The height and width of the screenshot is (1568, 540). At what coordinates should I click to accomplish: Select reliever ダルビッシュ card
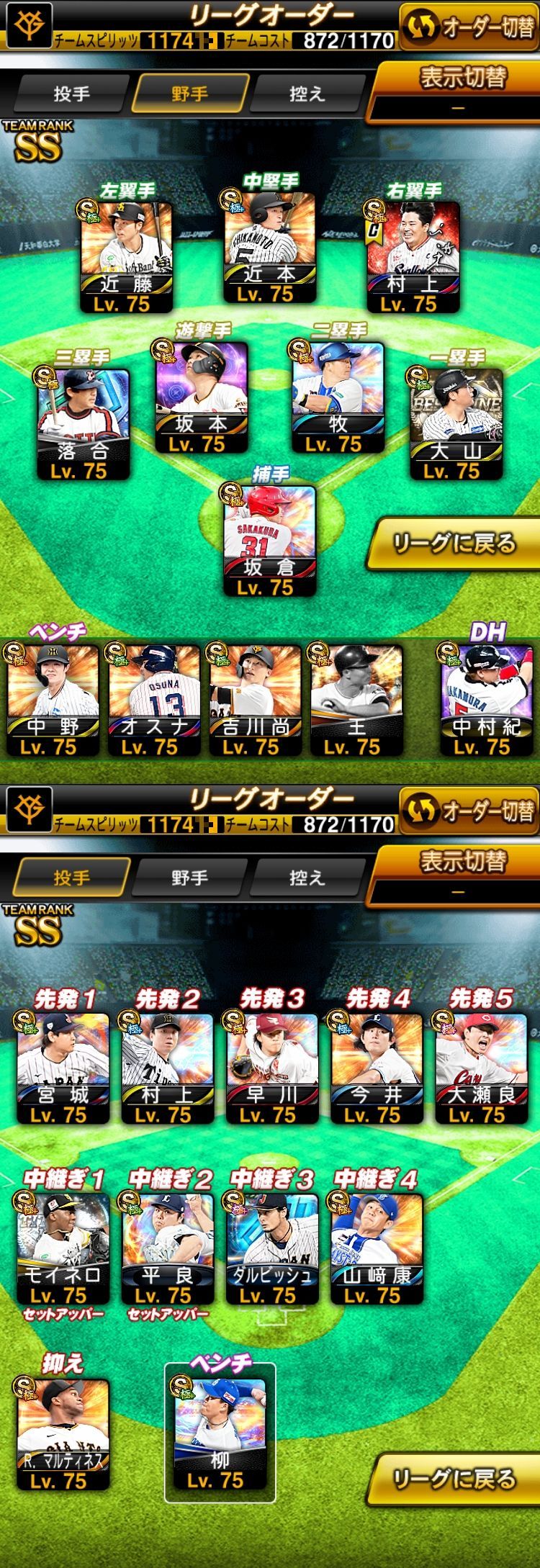(272, 1249)
